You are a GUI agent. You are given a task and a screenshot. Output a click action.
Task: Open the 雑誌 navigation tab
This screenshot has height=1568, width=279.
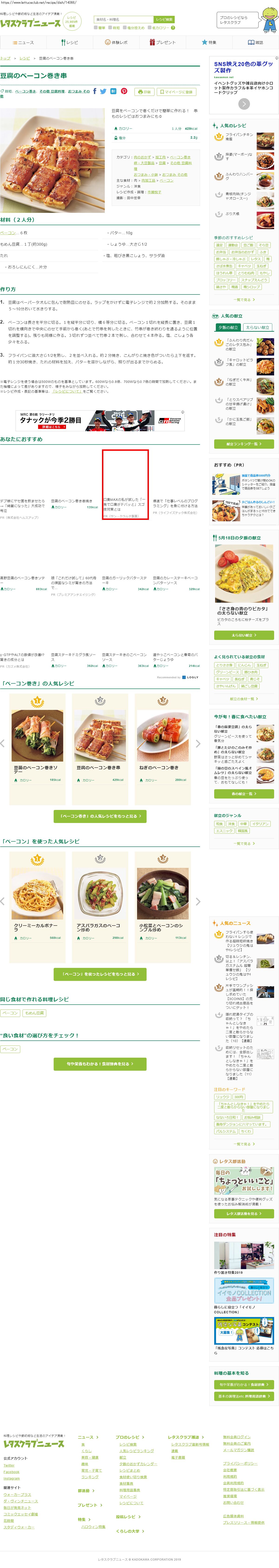pyautogui.click(x=255, y=43)
